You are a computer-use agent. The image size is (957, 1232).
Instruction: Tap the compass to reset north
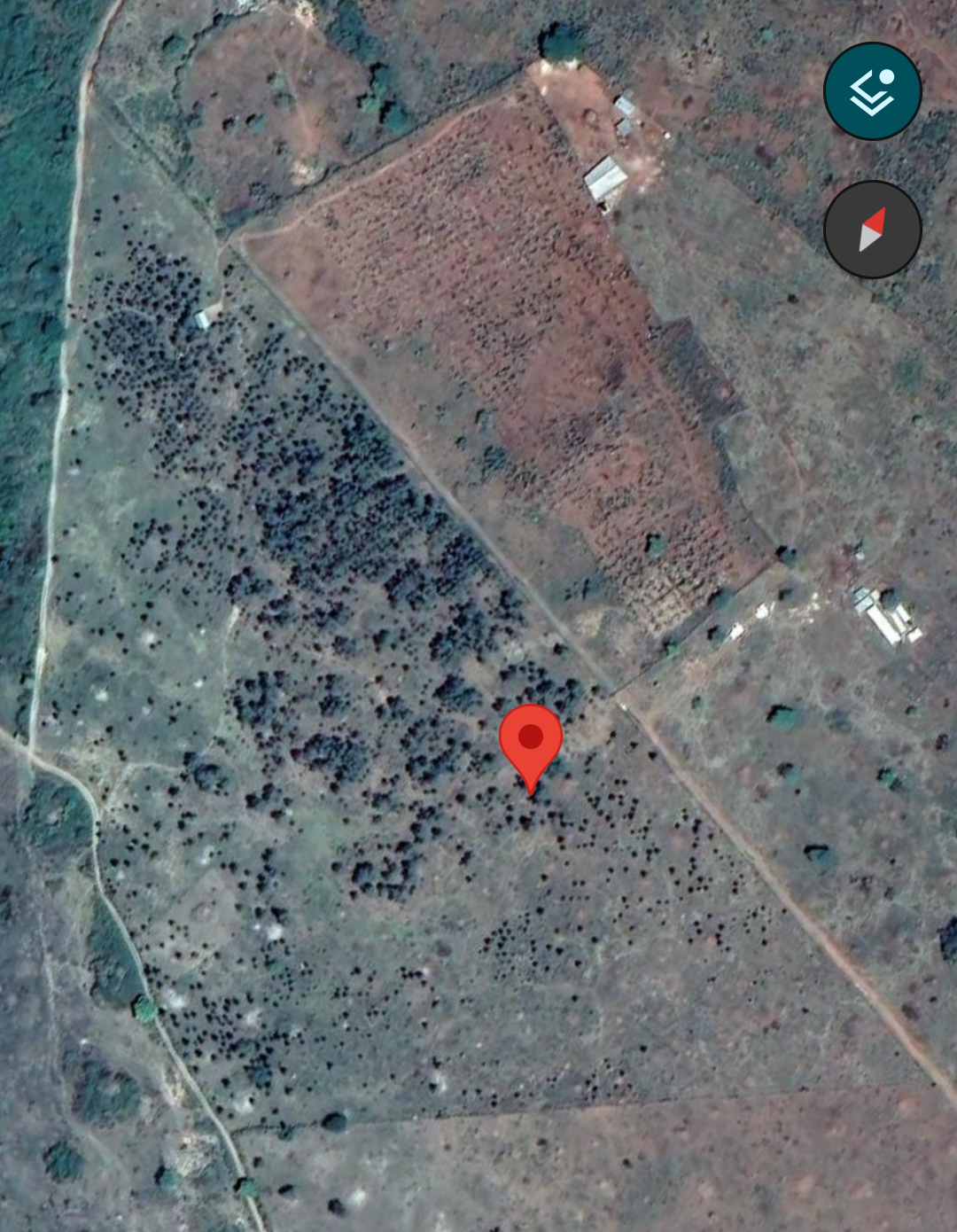[872, 230]
